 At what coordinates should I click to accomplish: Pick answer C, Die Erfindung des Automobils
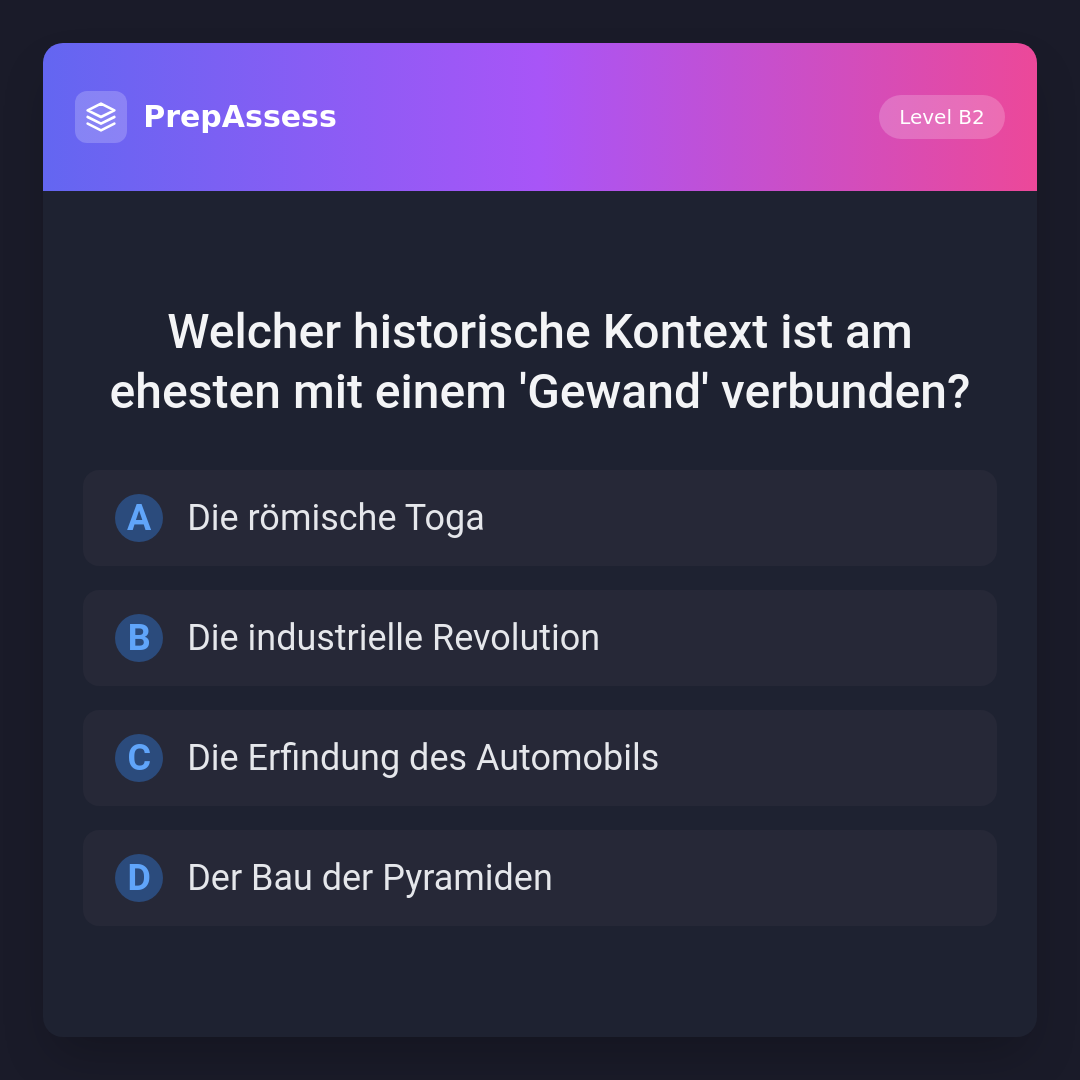(x=539, y=758)
